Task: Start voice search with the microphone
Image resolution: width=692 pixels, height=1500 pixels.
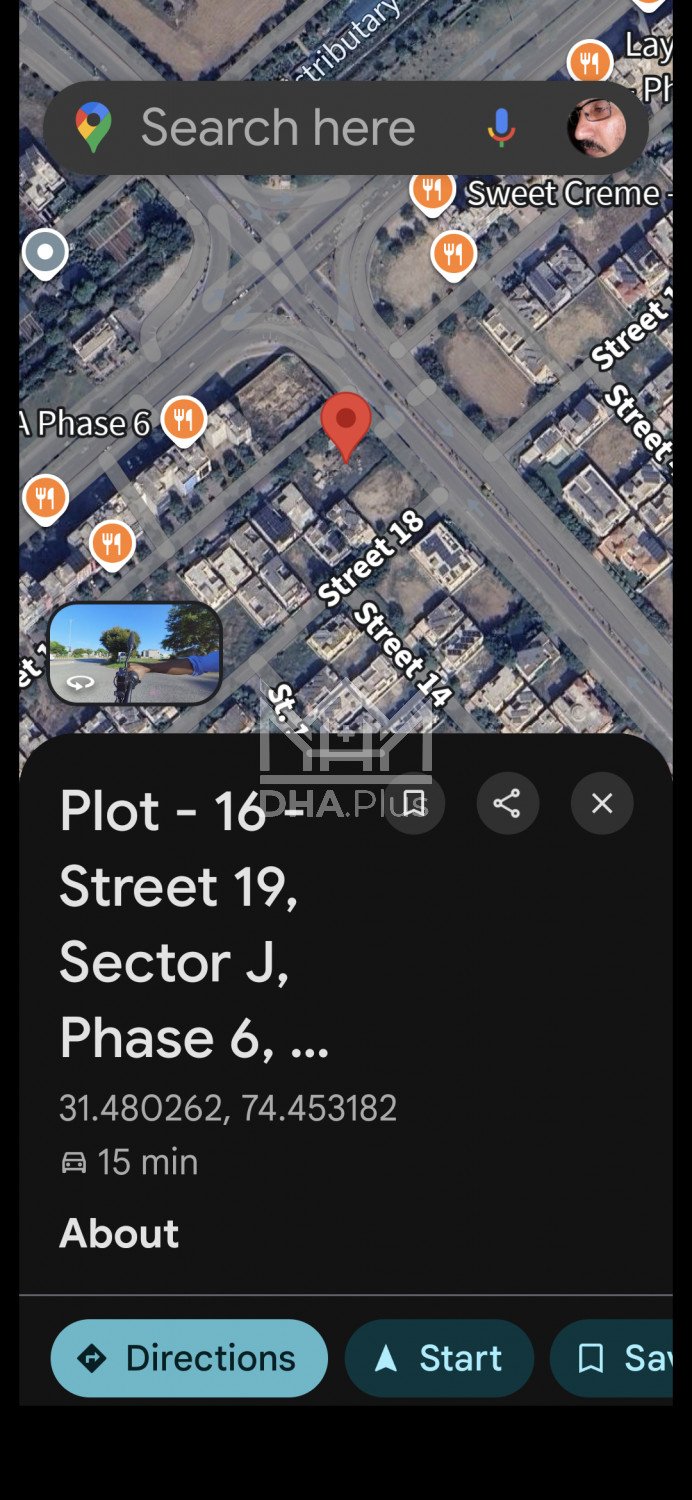Action: point(501,128)
